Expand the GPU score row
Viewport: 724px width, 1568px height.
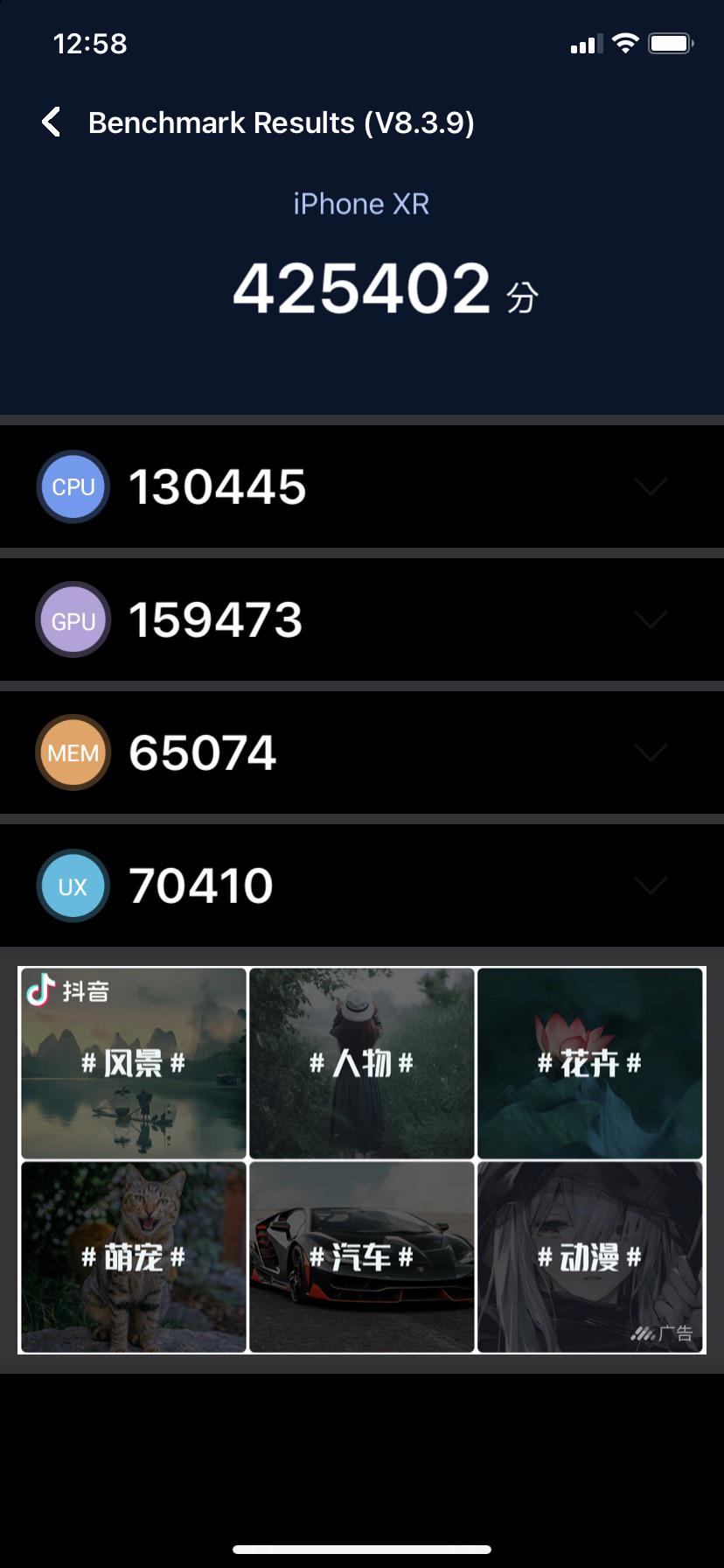click(650, 620)
